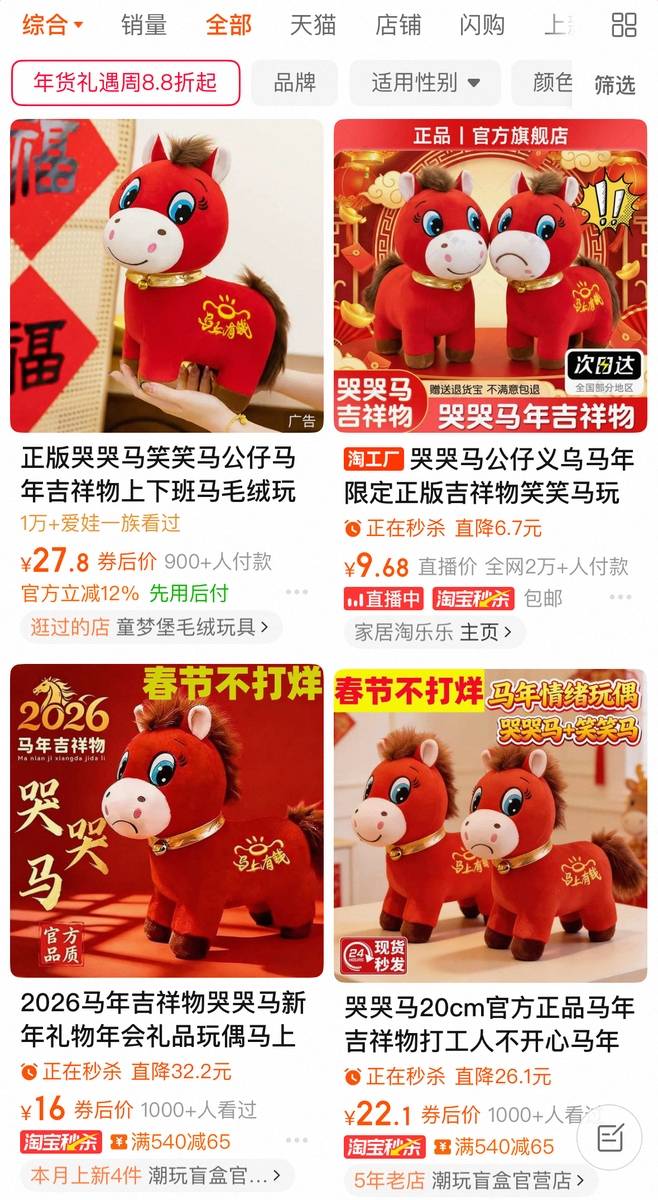This screenshot has height=1200, width=658.
Task: Open the 综合 sort dropdown
Action: [52, 25]
